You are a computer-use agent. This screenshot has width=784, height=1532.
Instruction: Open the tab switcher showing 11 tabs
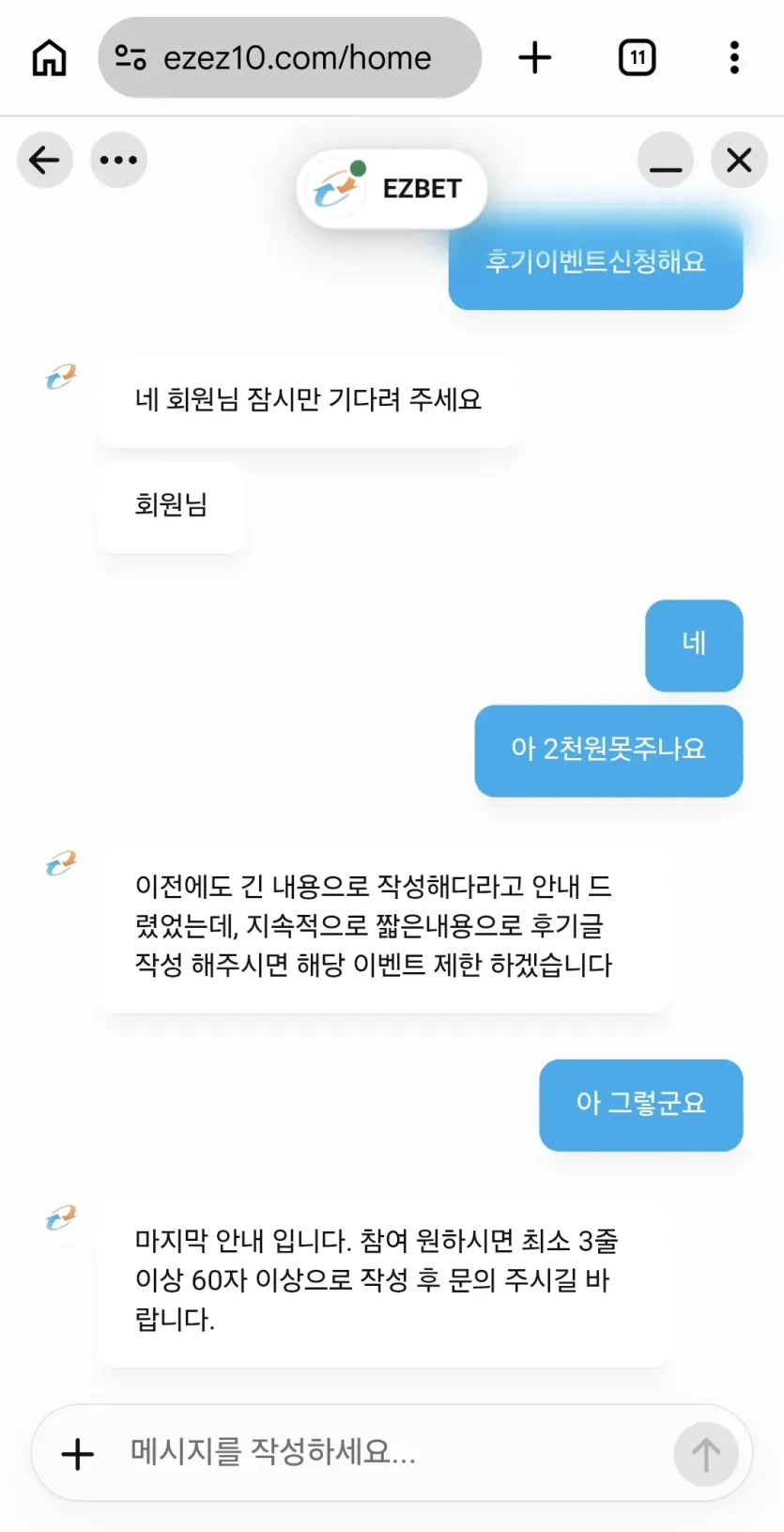[638, 58]
